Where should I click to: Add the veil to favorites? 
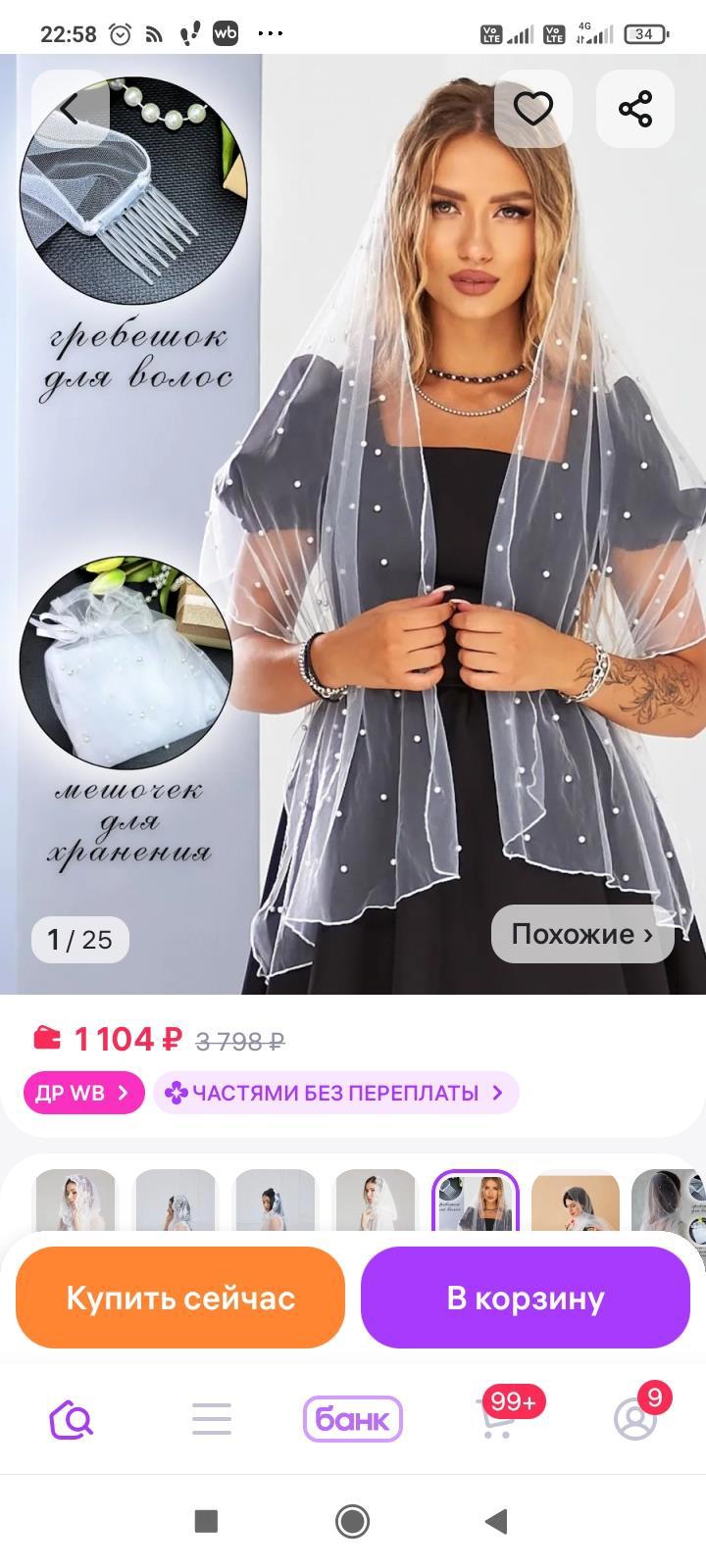(x=533, y=108)
